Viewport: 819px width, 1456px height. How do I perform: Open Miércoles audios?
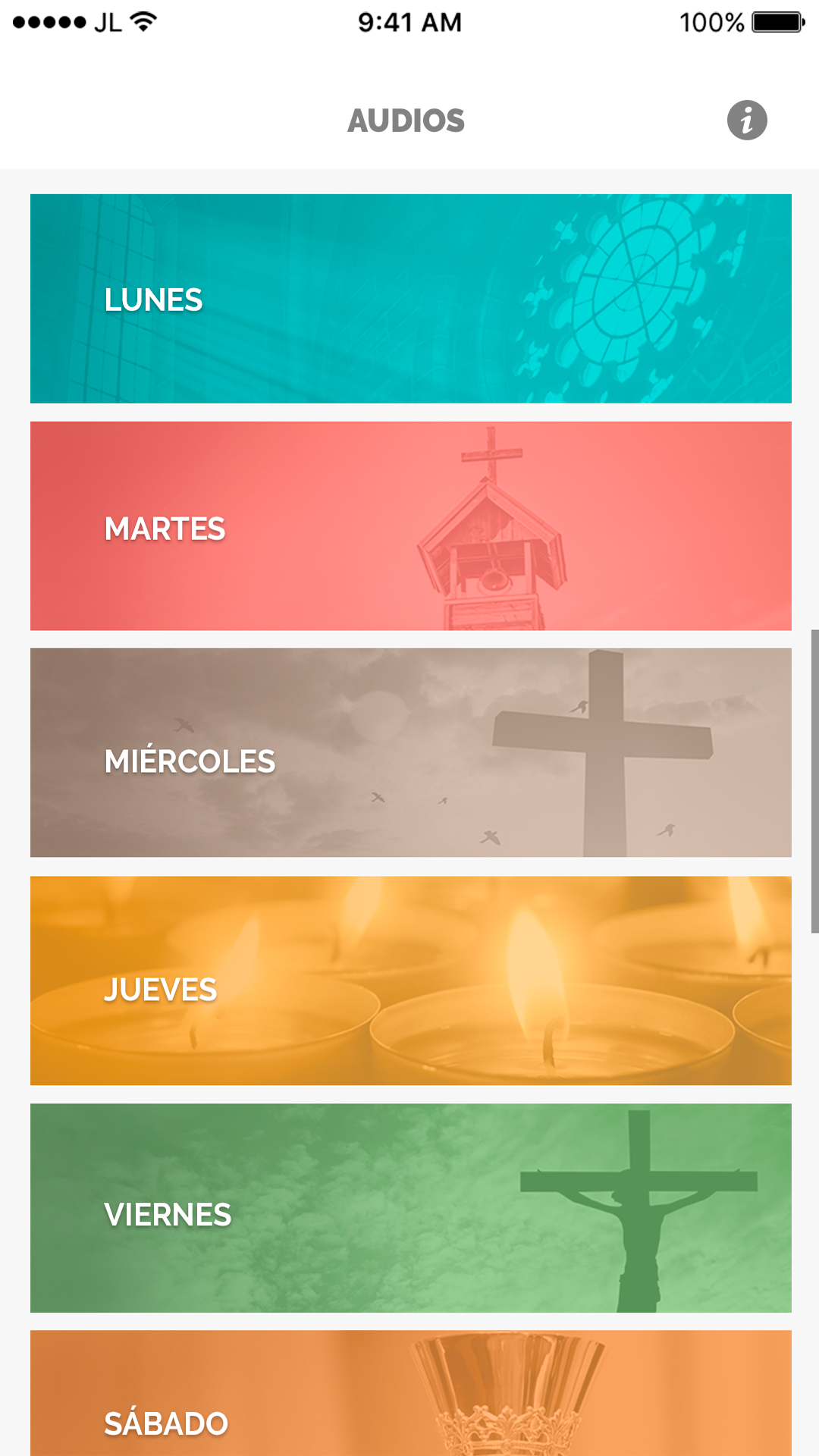[410, 753]
